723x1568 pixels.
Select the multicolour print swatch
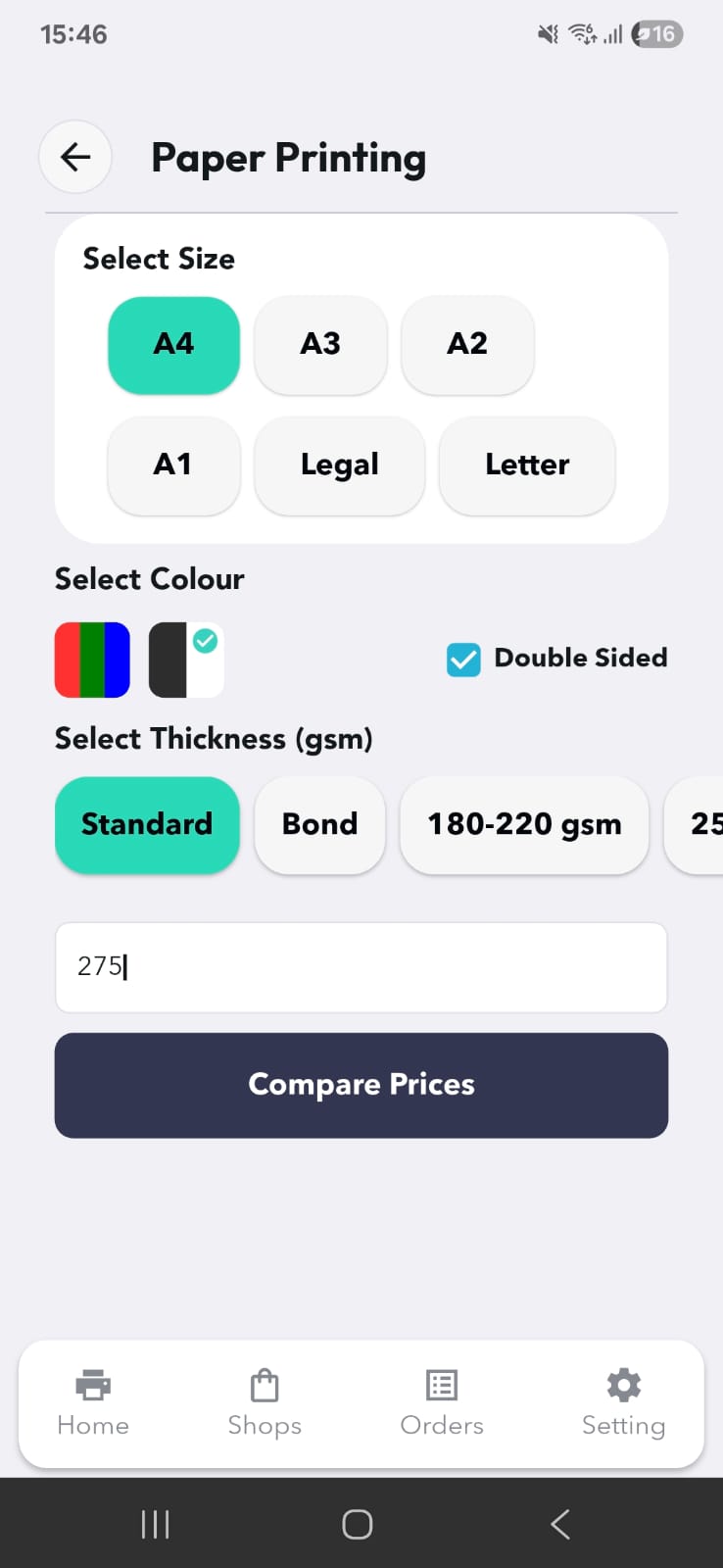tap(92, 660)
